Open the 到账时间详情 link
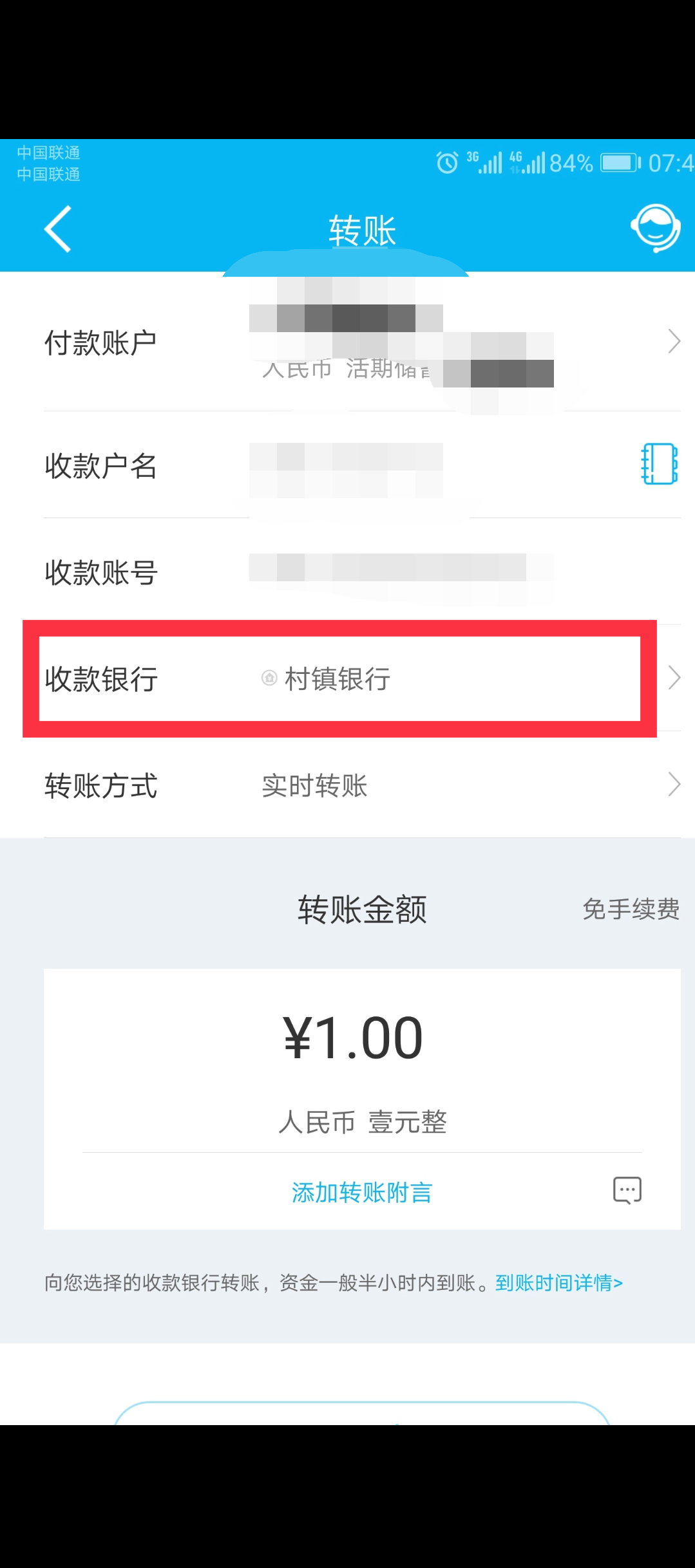Image resolution: width=695 pixels, height=1568 pixels. point(559,1283)
